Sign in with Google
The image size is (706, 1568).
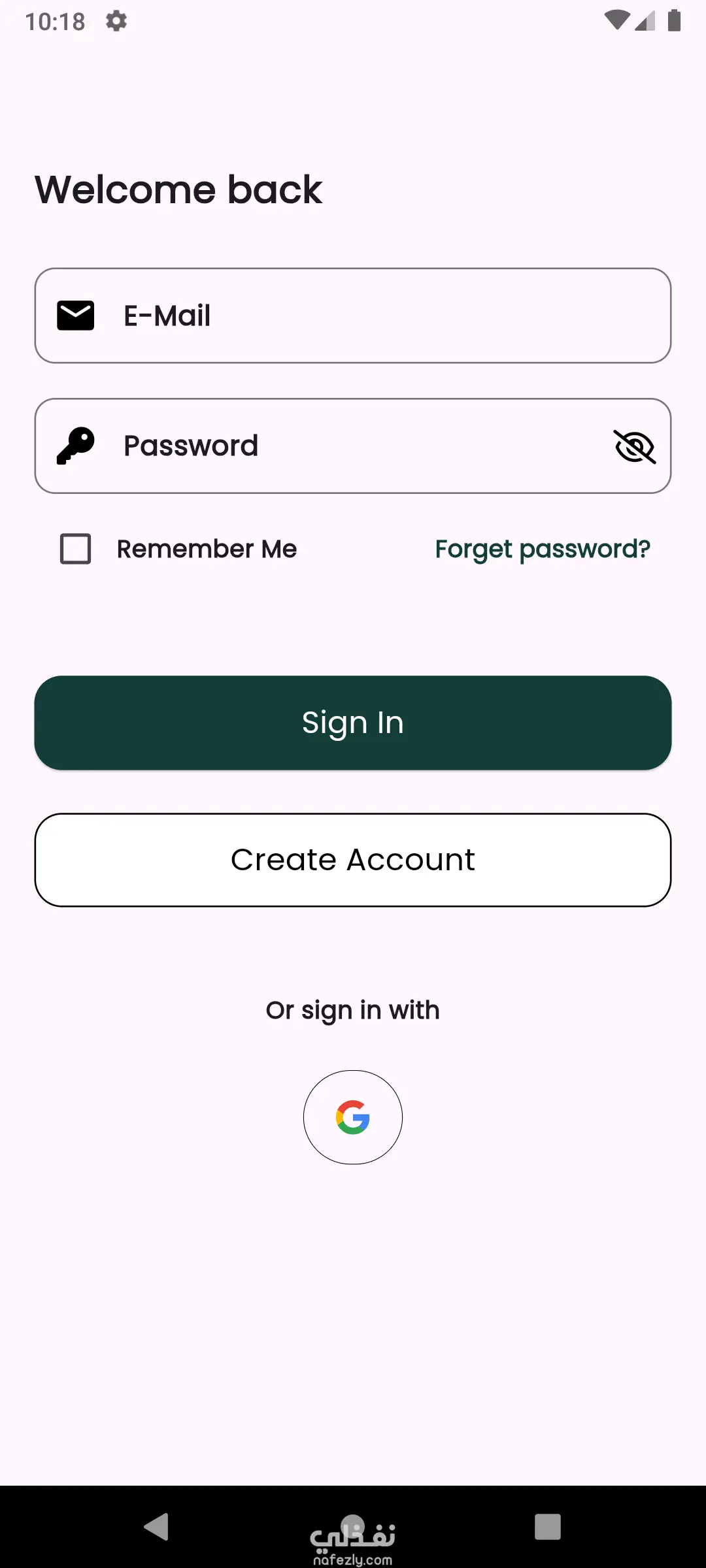point(353,1117)
